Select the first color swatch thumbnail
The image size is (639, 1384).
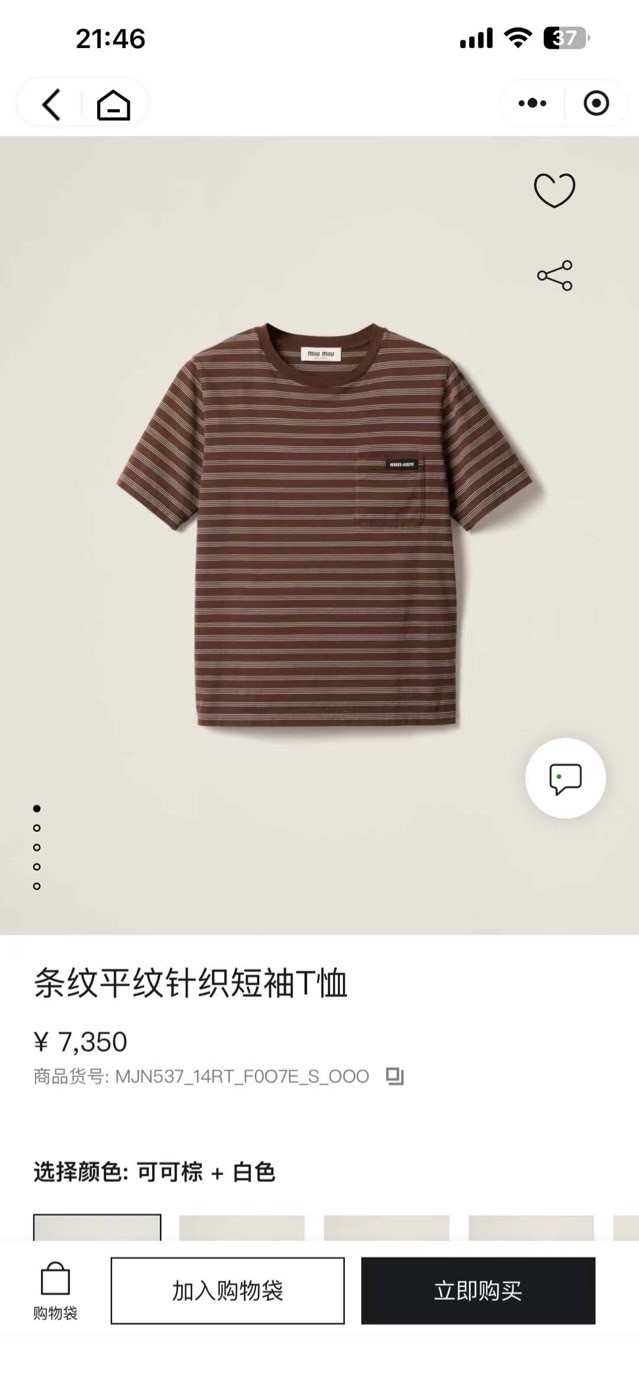pyautogui.click(x=97, y=1227)
